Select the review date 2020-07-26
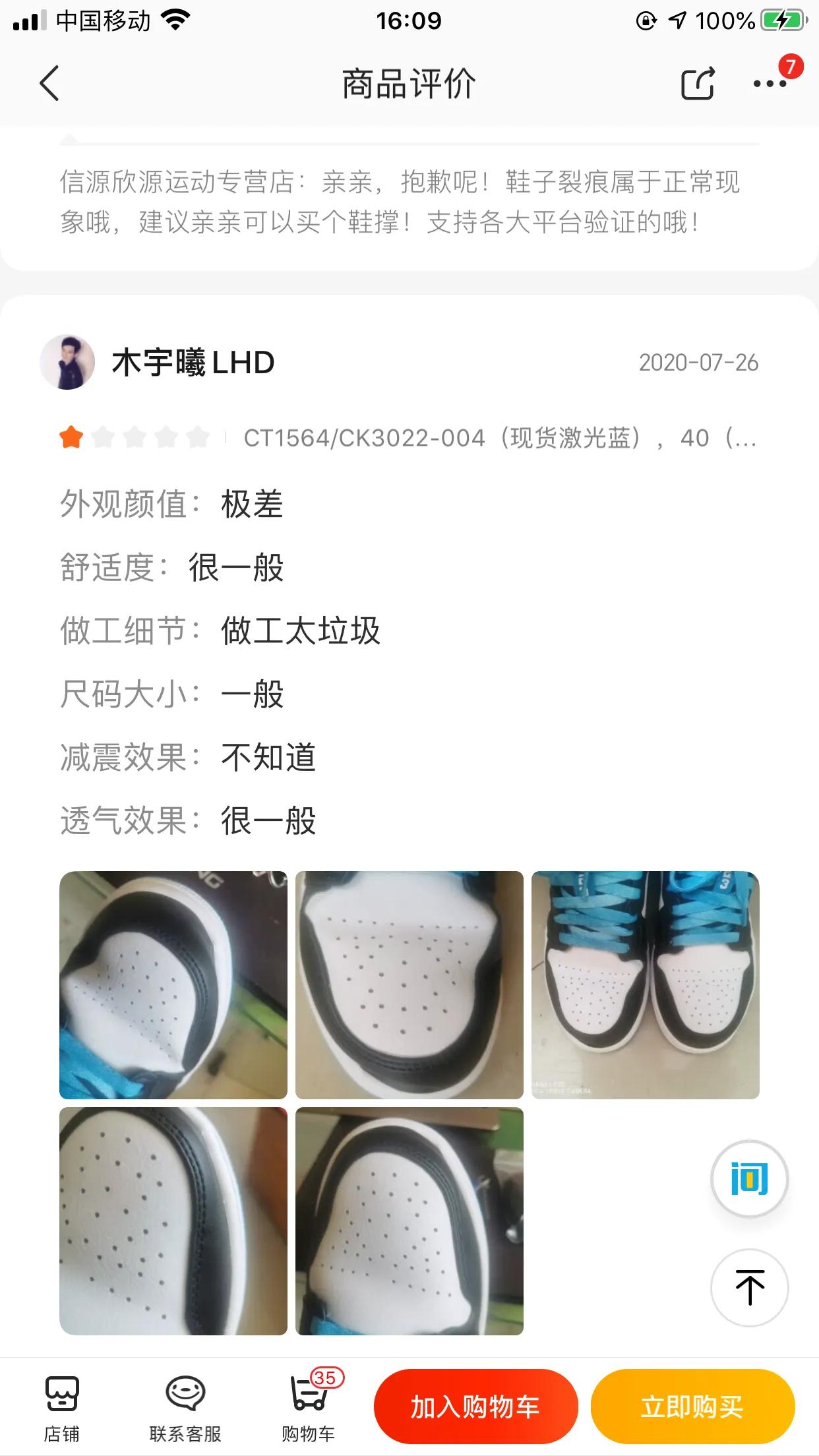Screen dimensions: 819x1456 (700, 361)
